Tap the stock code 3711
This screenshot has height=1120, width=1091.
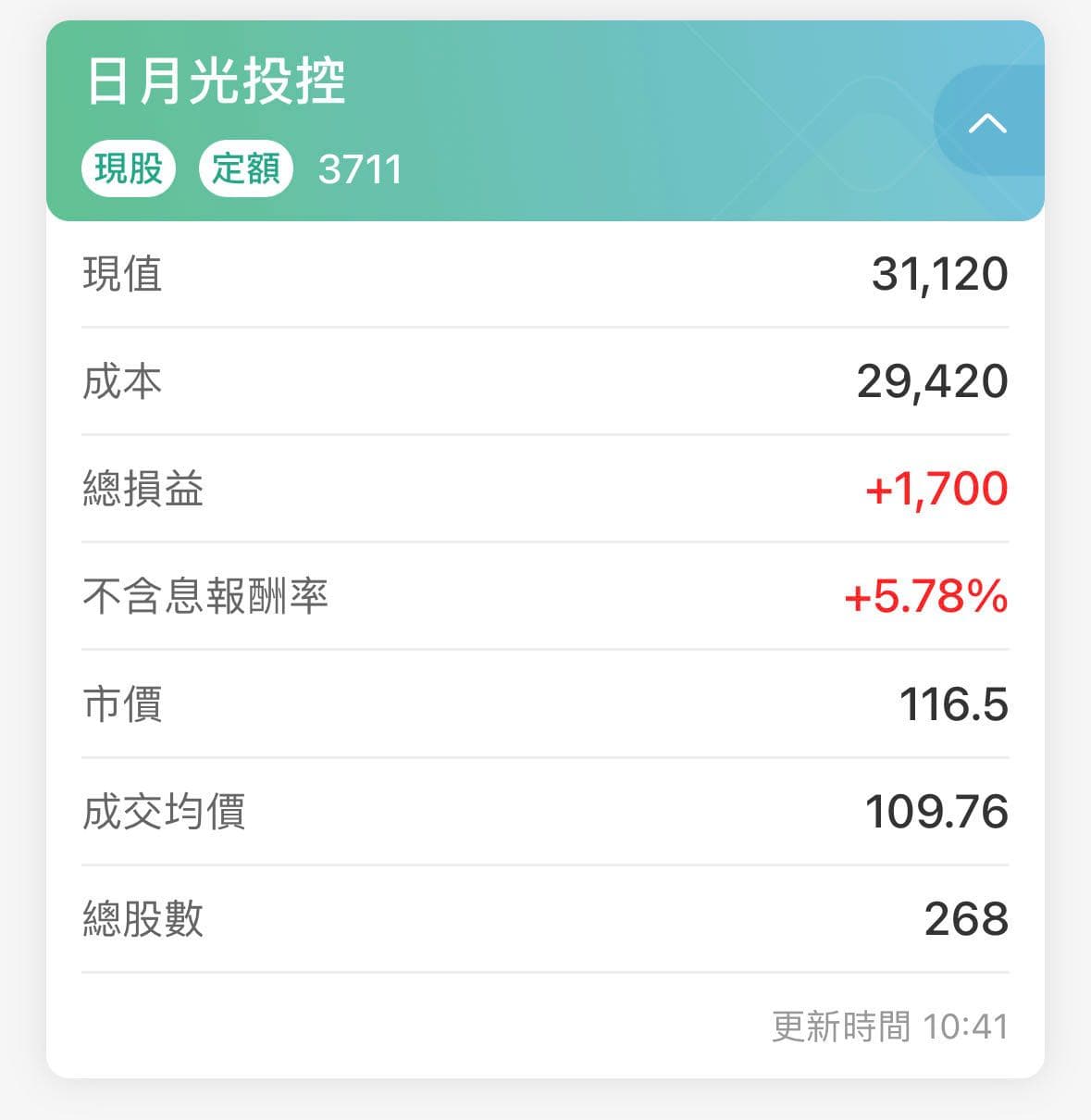(x=362, y=168)
